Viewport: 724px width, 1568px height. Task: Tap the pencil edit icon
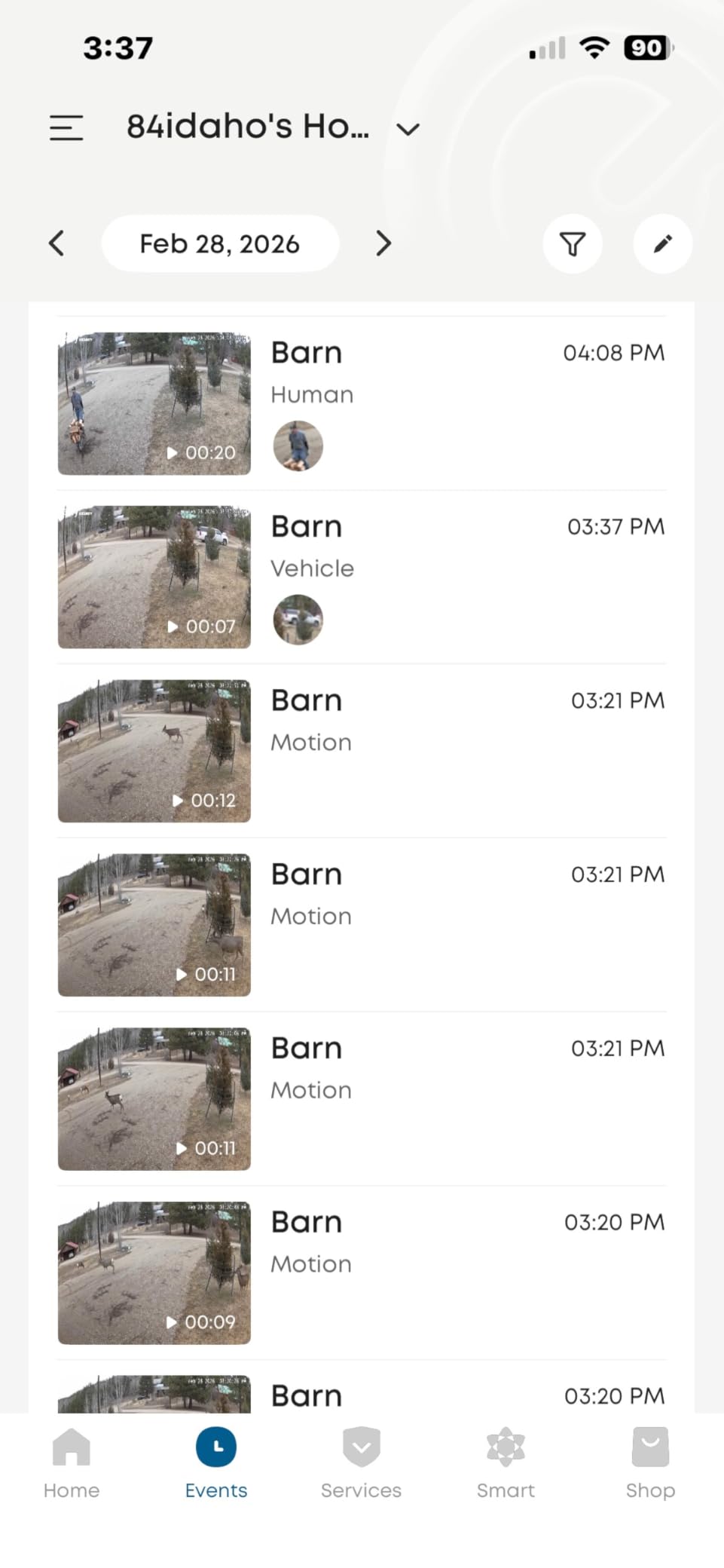(x=662, y=243)
